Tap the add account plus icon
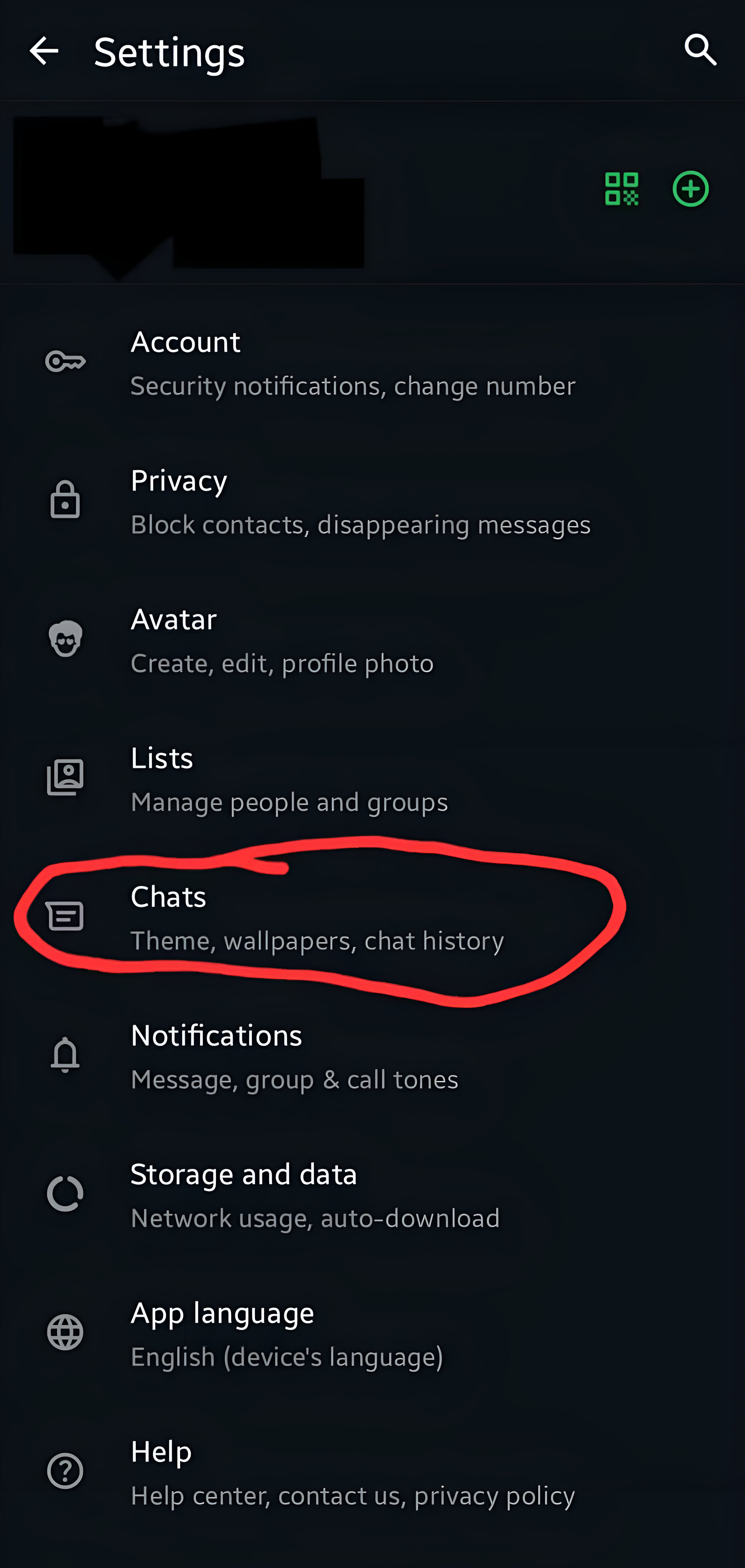 (690, 189)
